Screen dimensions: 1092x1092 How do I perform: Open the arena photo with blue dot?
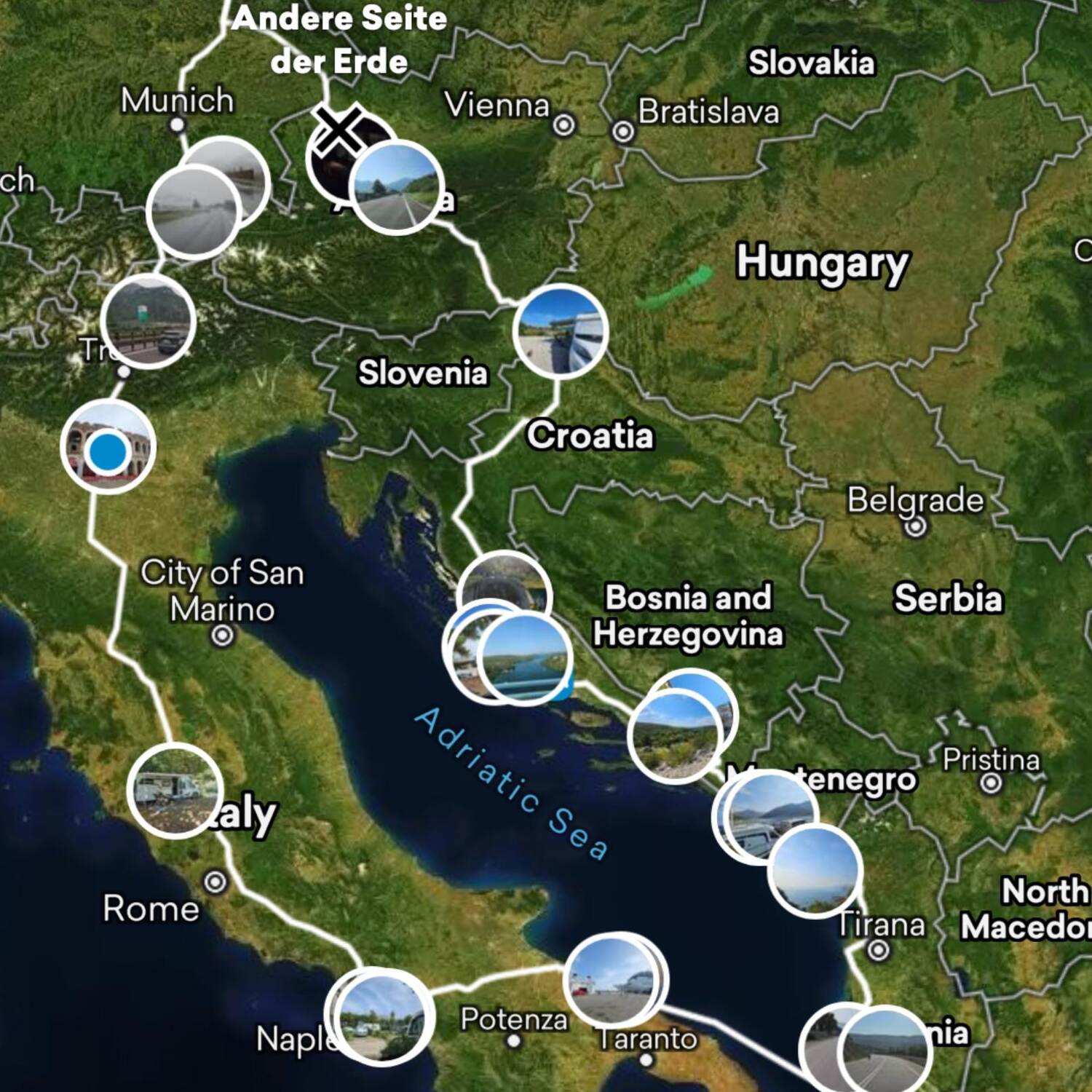[x=108, y=447]
